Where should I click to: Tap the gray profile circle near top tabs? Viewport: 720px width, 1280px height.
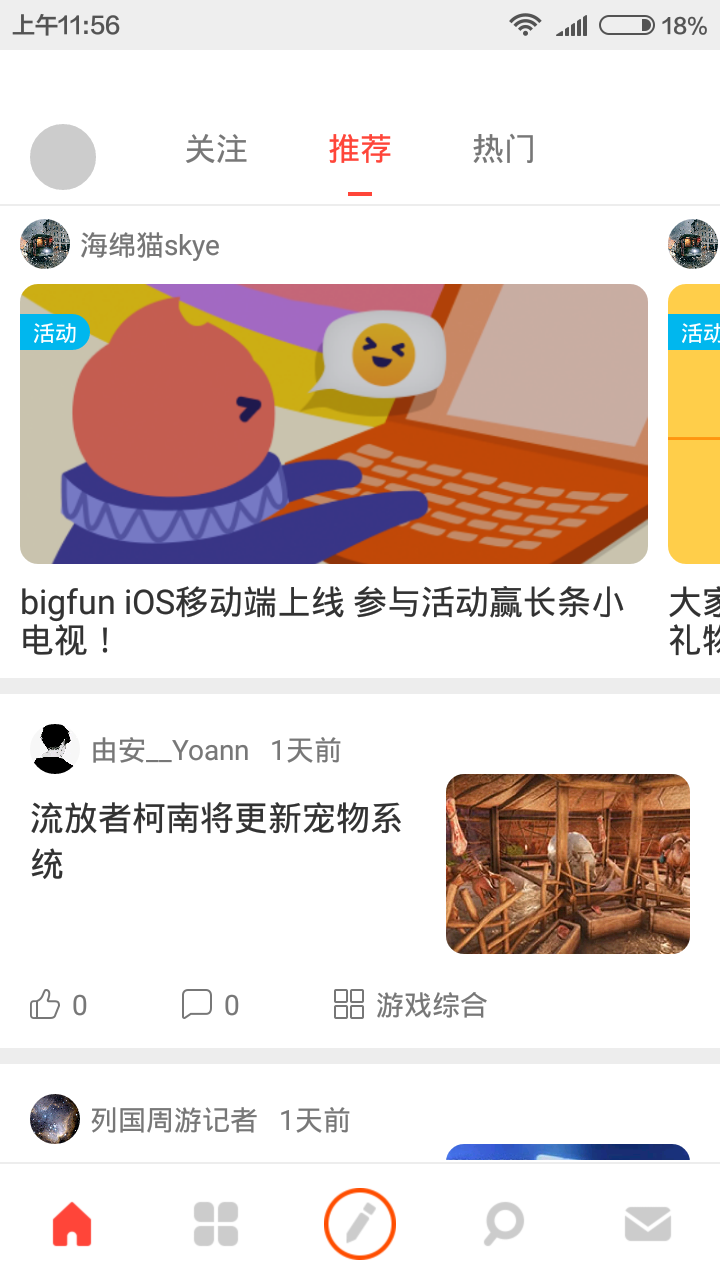pyautogui.click(x=62, y=156)
